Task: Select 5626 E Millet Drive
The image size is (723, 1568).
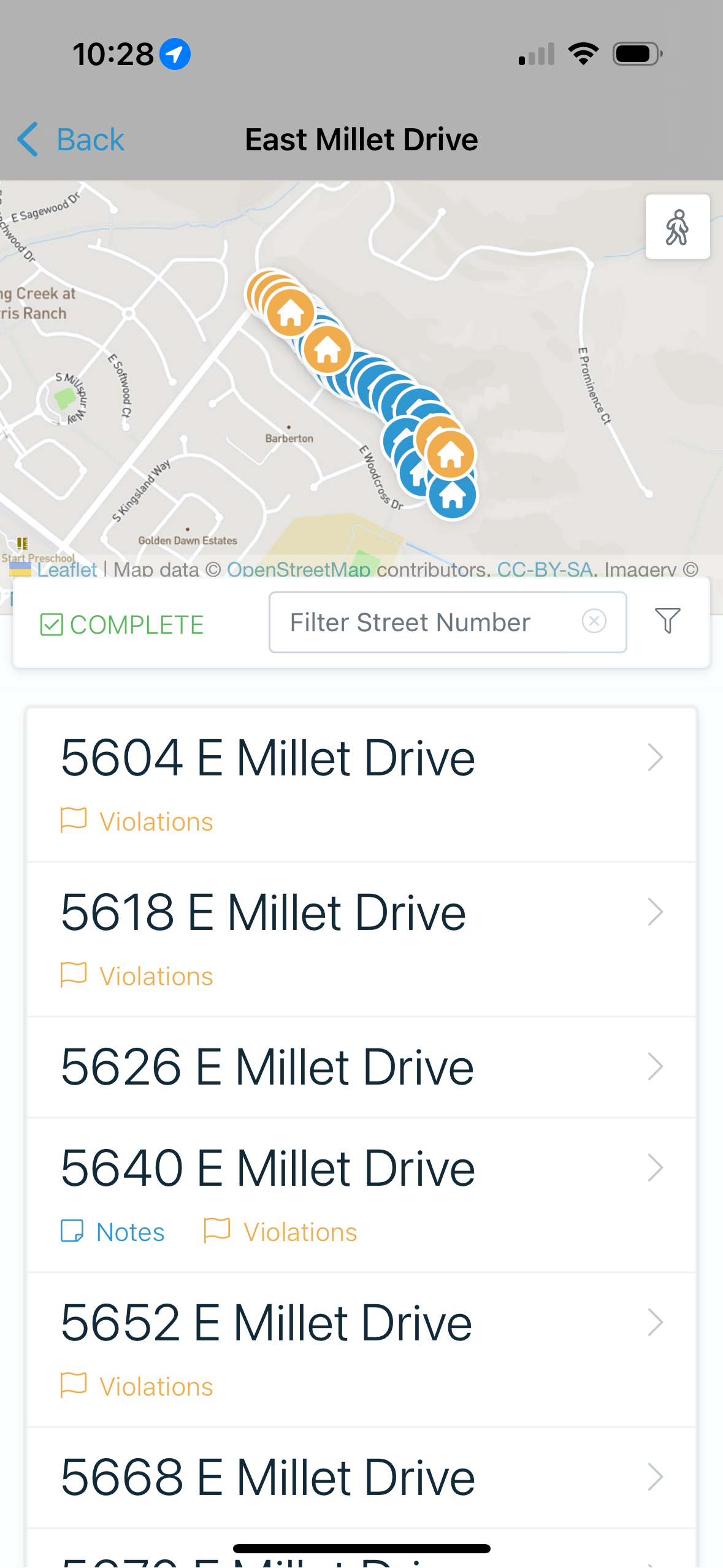Action: tap(361, 1067)
